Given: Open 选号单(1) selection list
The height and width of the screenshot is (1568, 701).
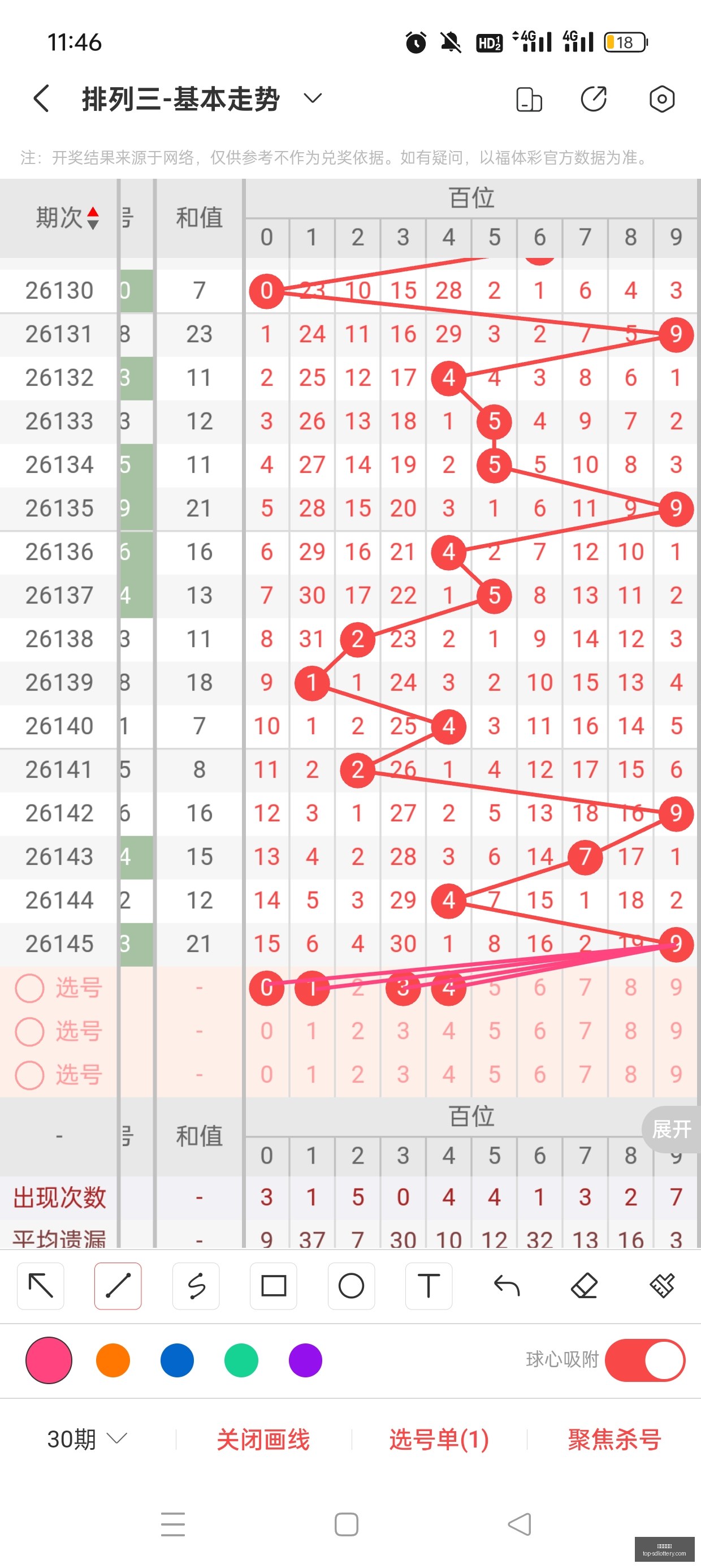Looking at the screenshot, I should coord(439,1440).
